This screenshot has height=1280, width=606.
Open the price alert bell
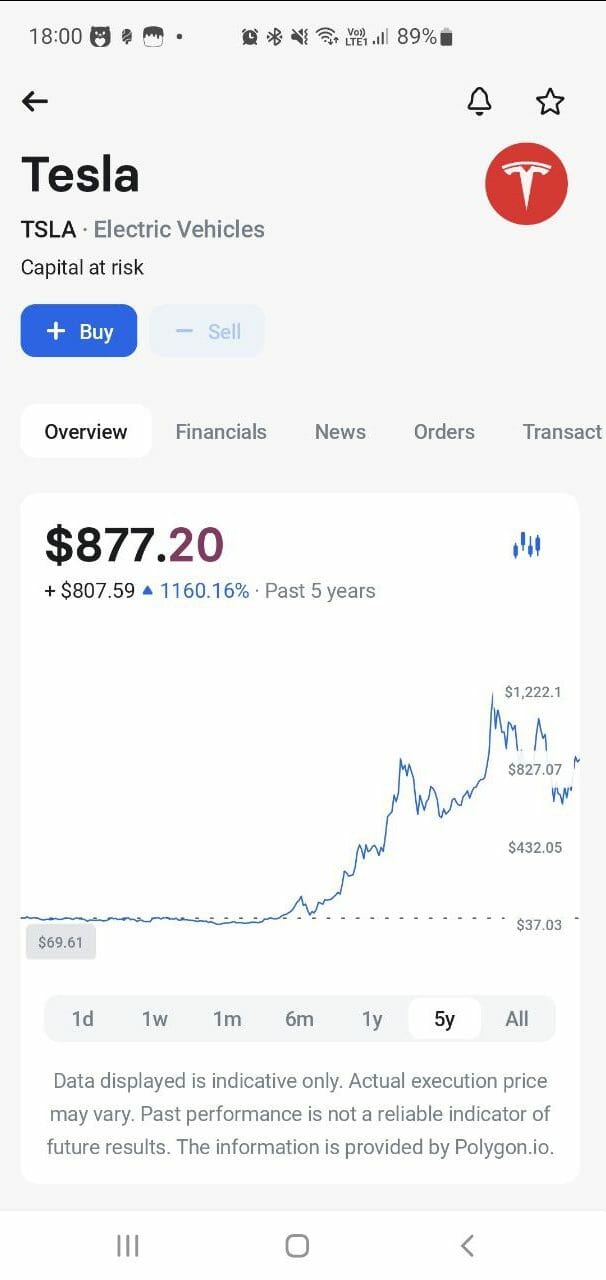point(480,101)
